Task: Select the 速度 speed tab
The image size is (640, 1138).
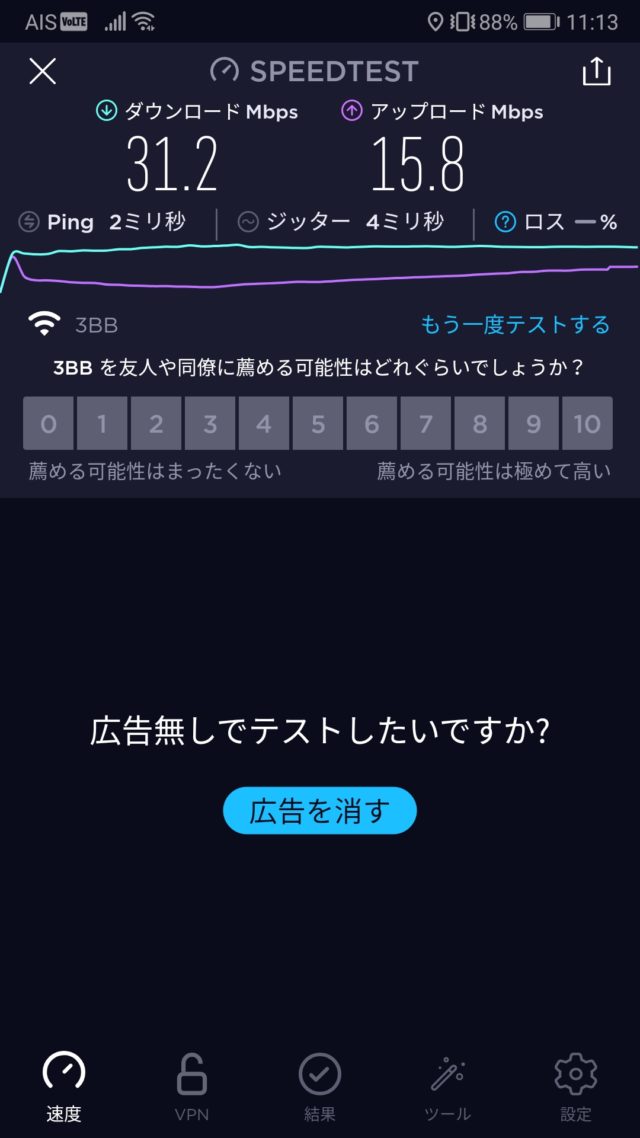Action: (x=64, y=1087)
